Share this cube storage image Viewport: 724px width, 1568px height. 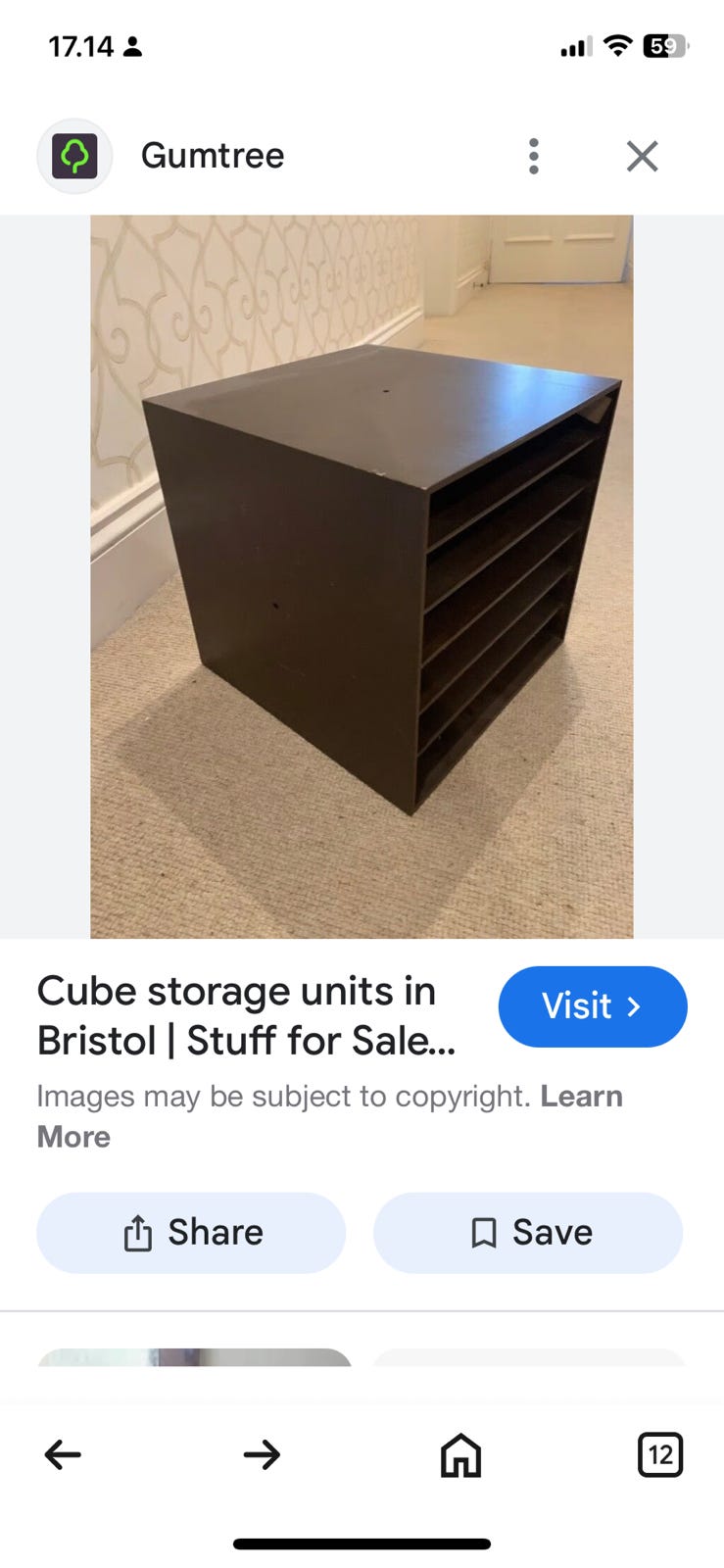(191, 1232)
